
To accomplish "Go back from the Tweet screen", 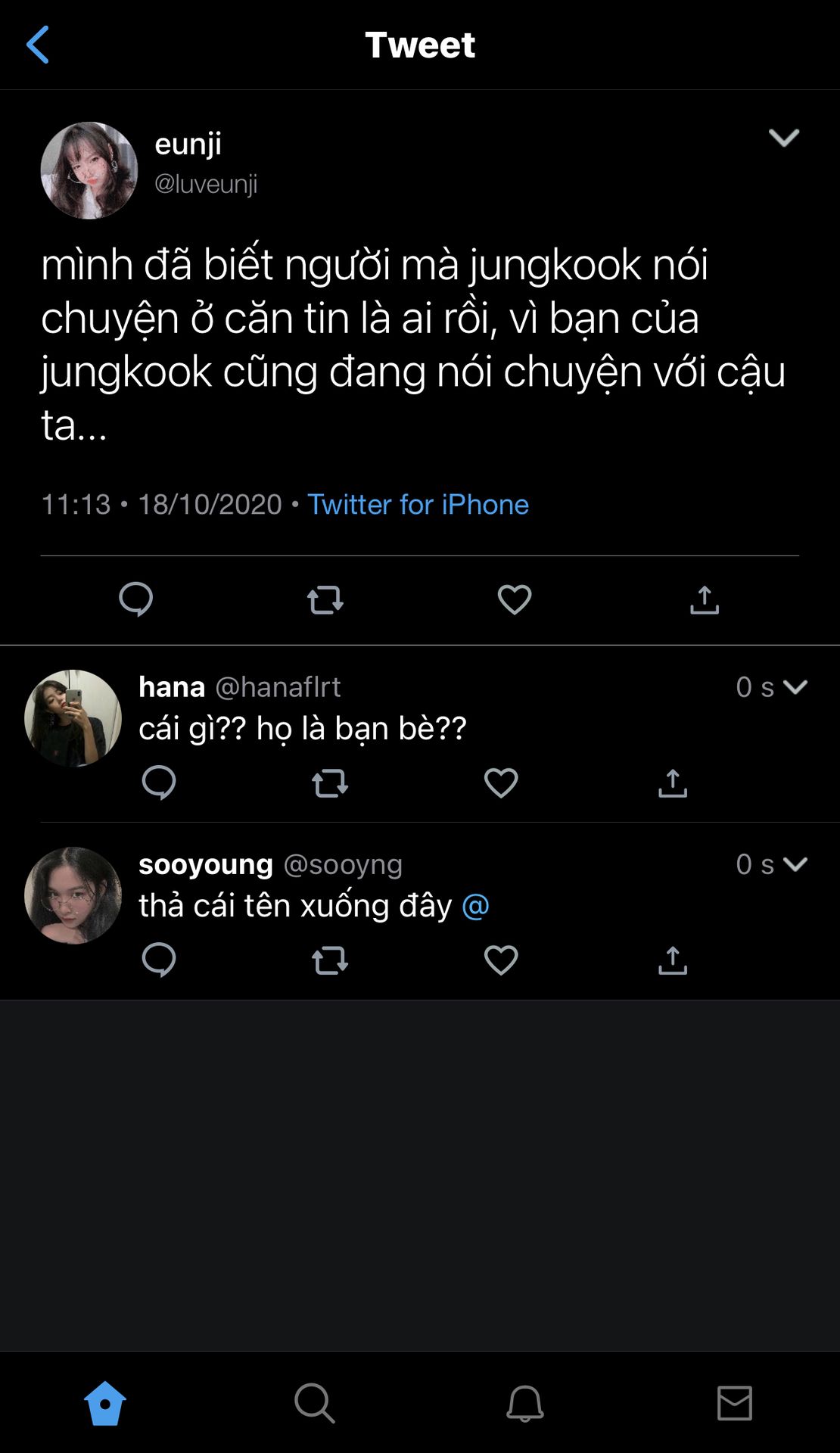I will [x=38, y=45].
